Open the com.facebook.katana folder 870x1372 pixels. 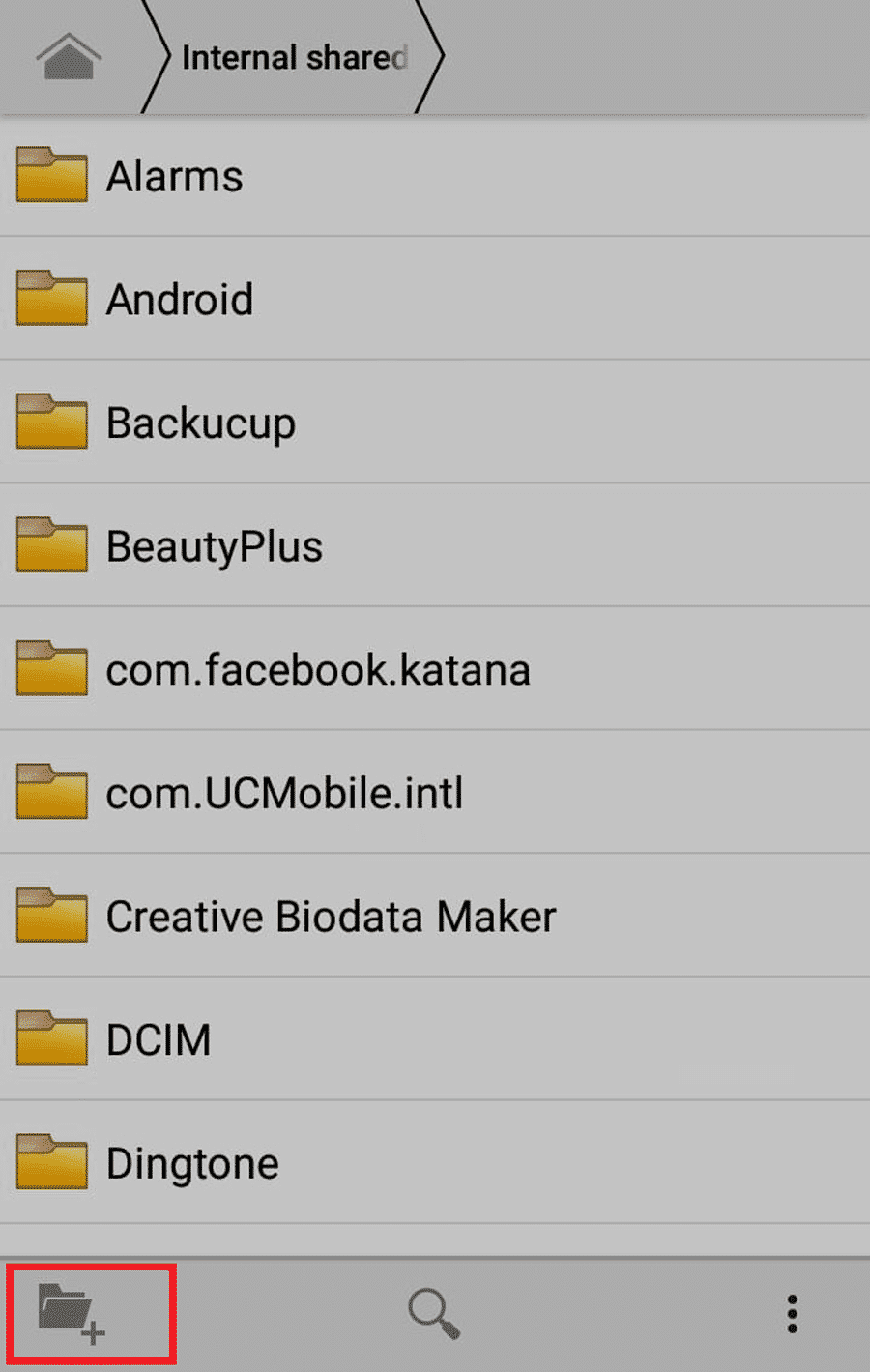[317, 670]
